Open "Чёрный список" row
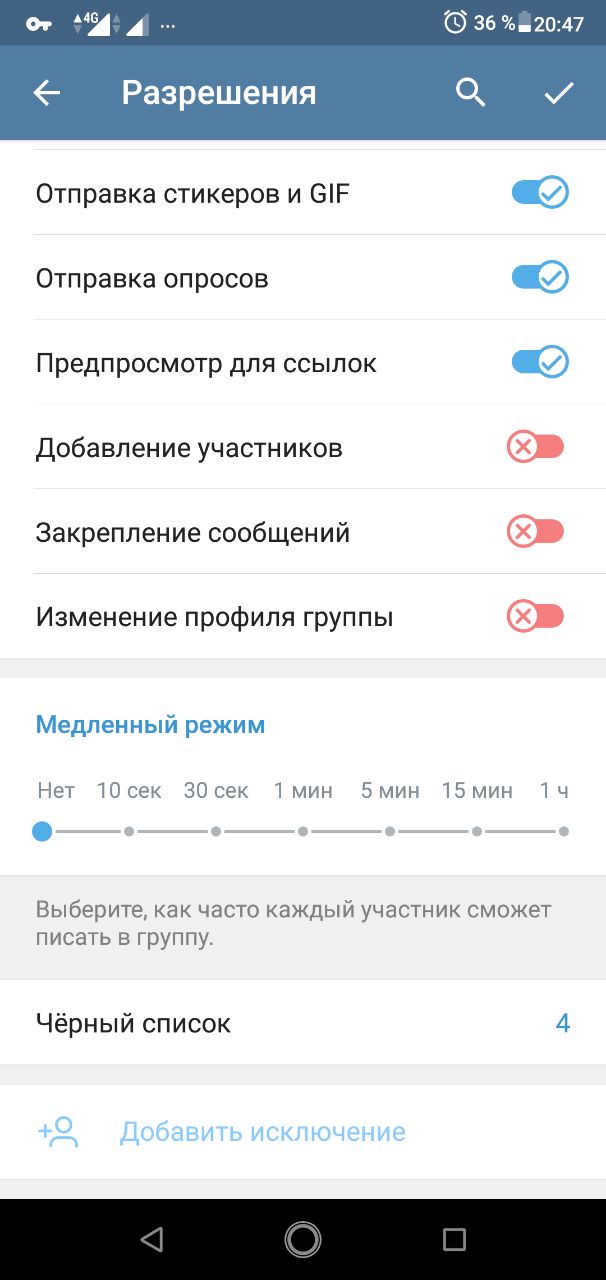Viewport: 606px width, 1280px height. click(x=303, y=1023)
